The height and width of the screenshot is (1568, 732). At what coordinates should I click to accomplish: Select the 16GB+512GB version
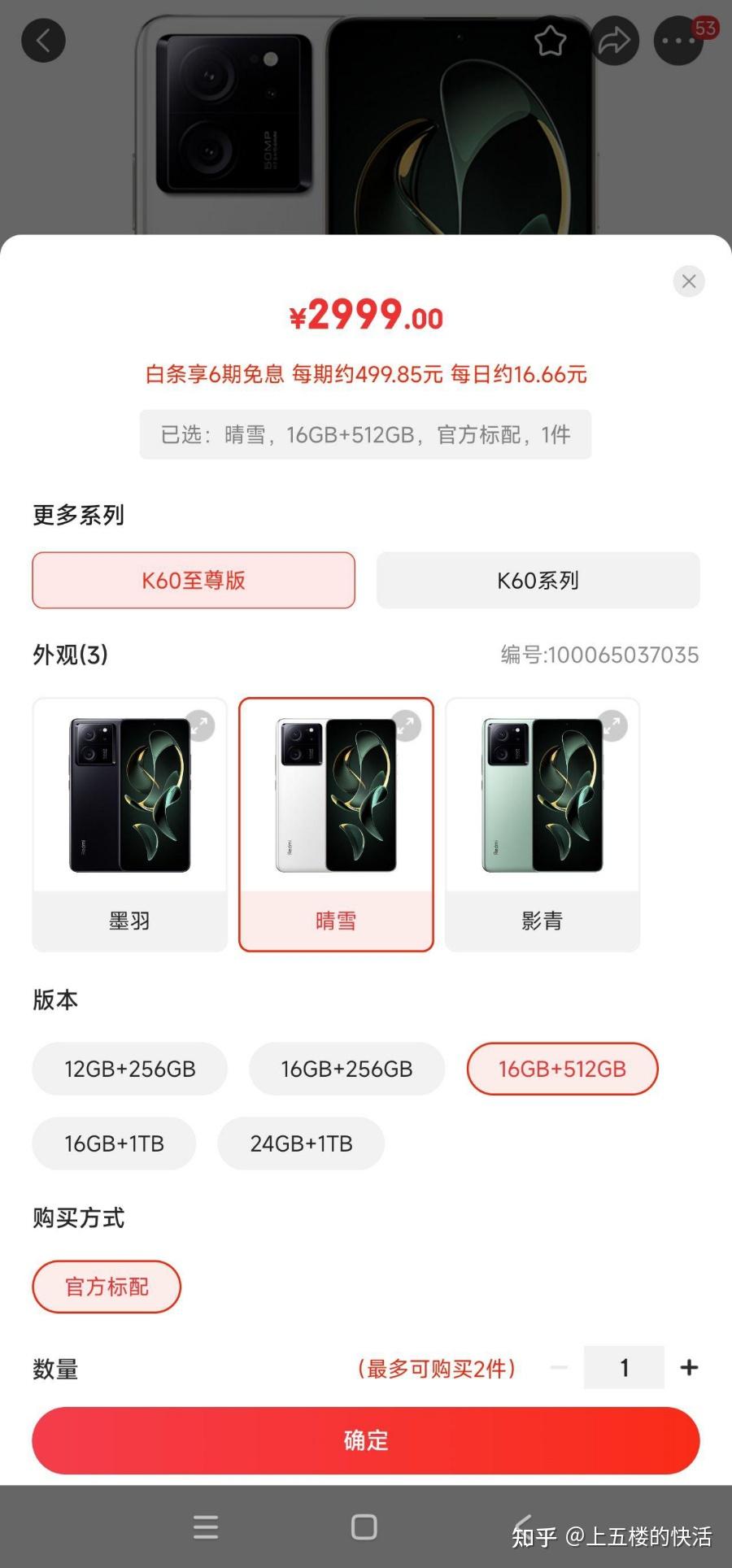[x=562, y=1069]
